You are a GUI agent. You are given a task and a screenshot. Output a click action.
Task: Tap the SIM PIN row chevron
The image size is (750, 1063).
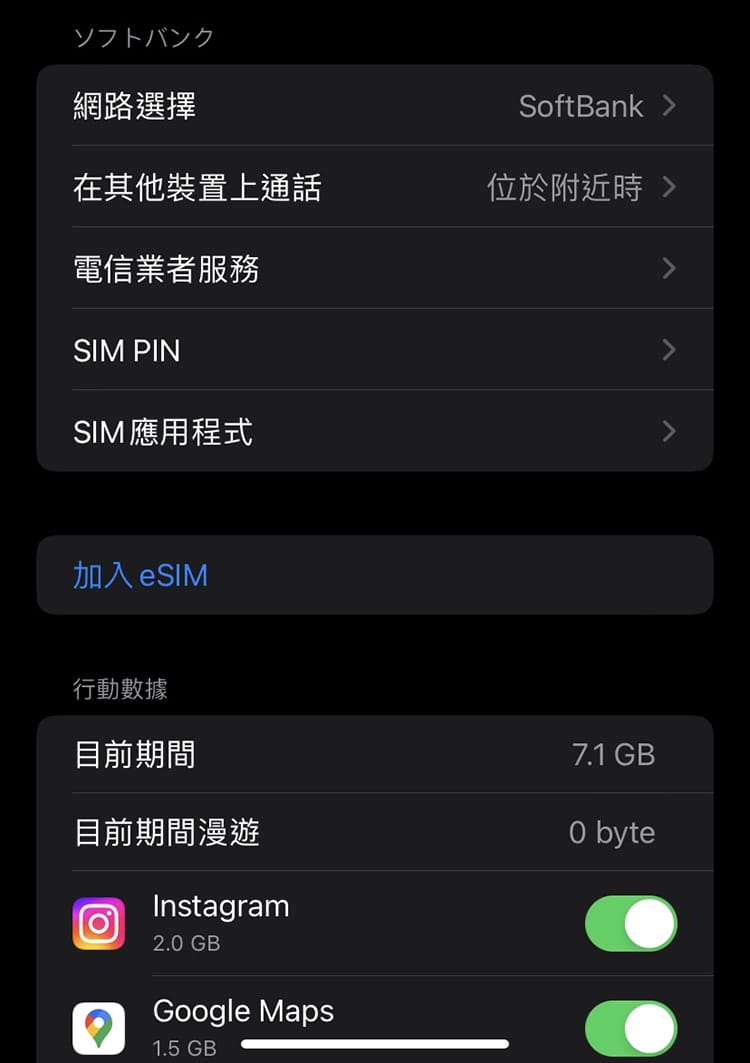pos(669,349)
